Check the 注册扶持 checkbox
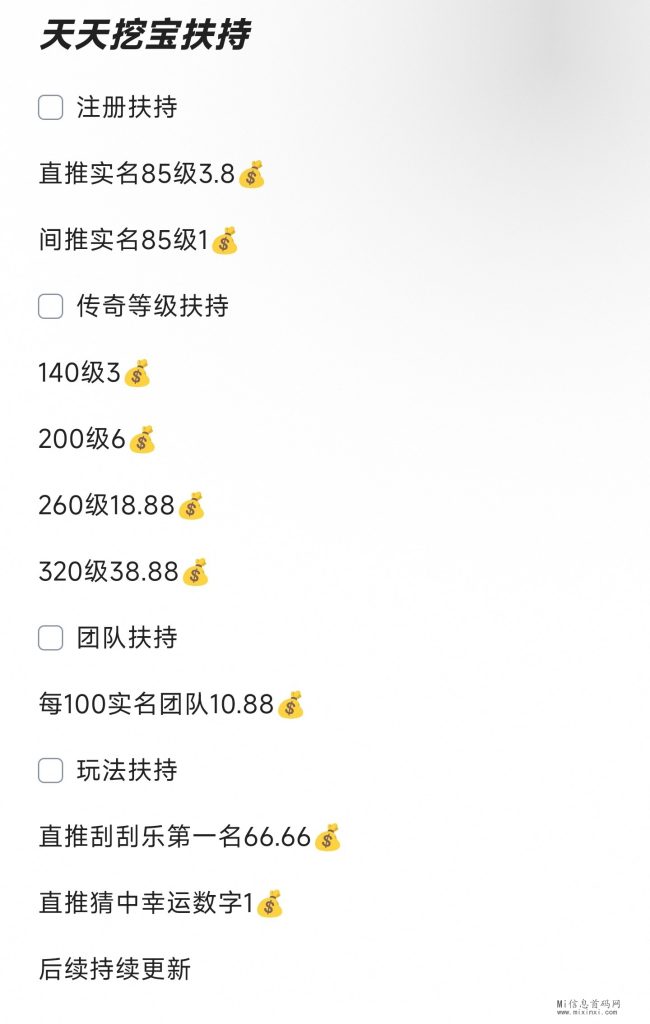This screenshot has width=650, height=1024. click(51, 107)
